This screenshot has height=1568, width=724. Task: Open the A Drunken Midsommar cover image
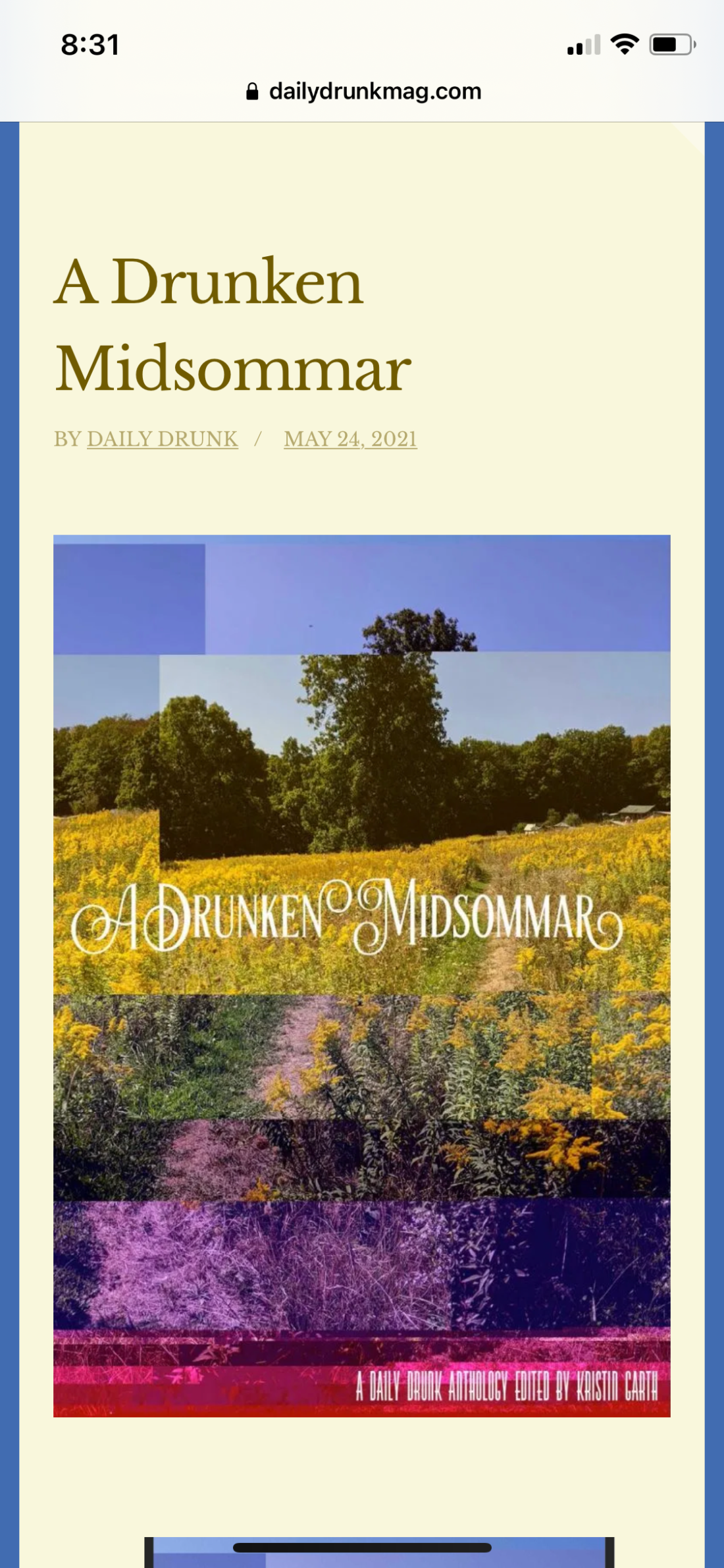tap(361, 975)
